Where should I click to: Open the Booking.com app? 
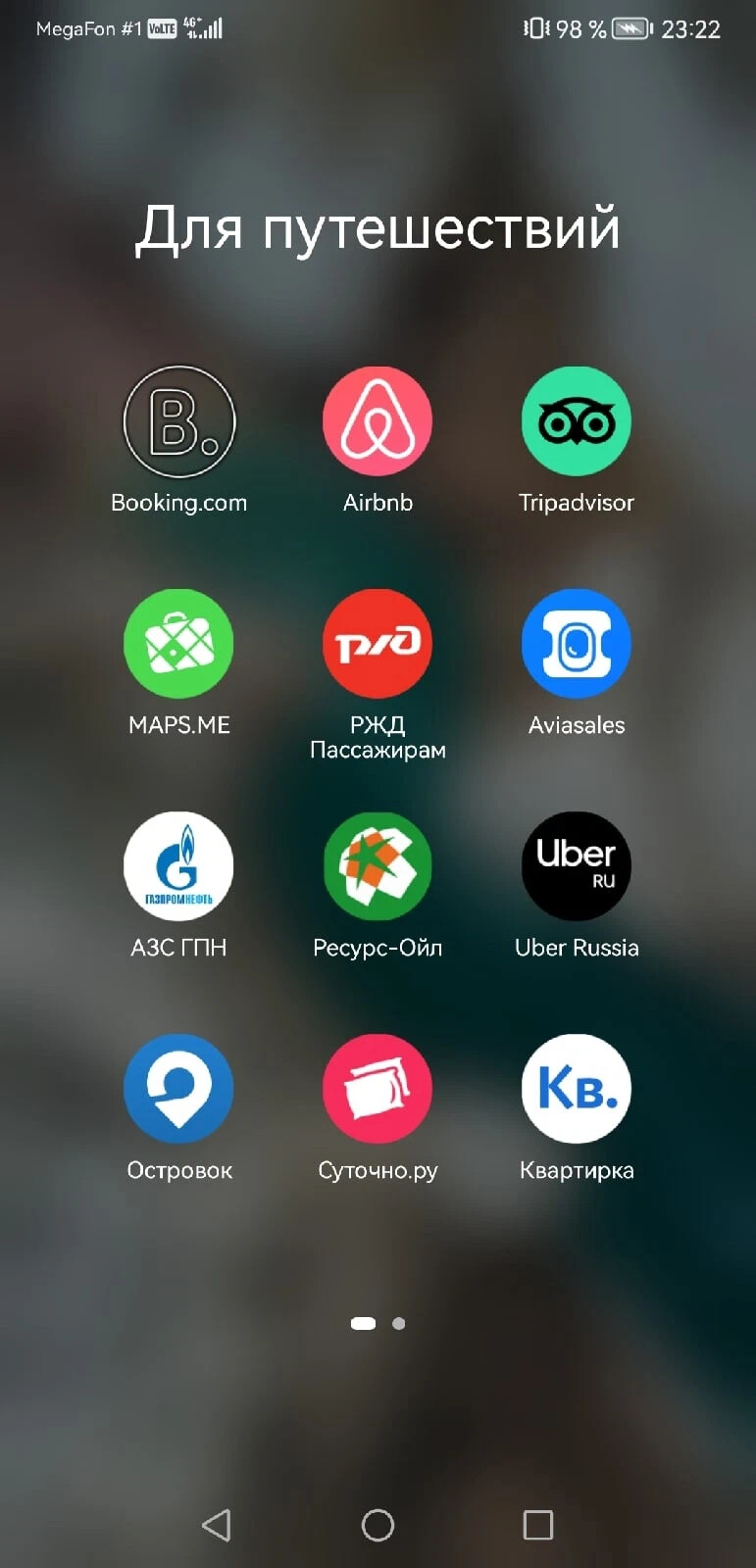pos(178,421)
